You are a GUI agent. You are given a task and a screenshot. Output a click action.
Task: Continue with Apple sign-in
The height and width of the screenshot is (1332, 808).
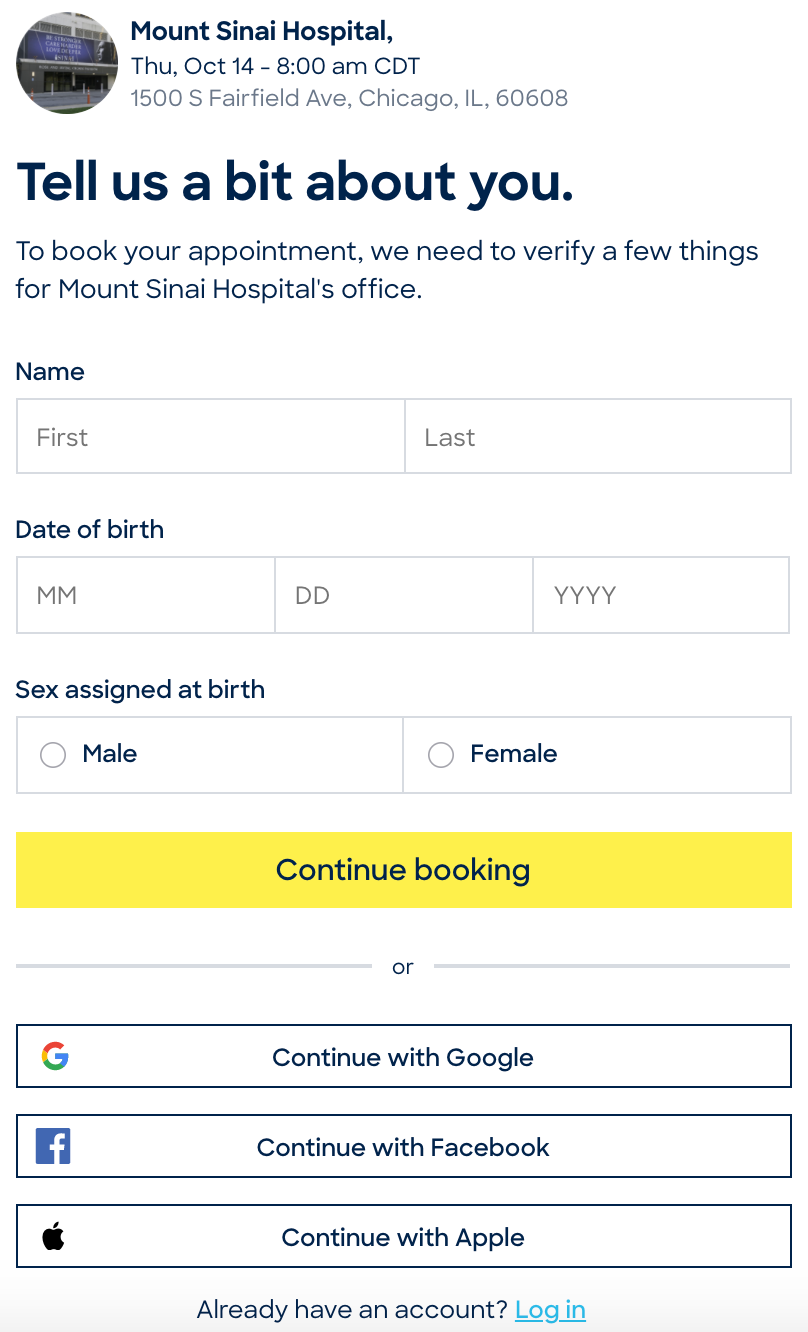[403, 1237]
